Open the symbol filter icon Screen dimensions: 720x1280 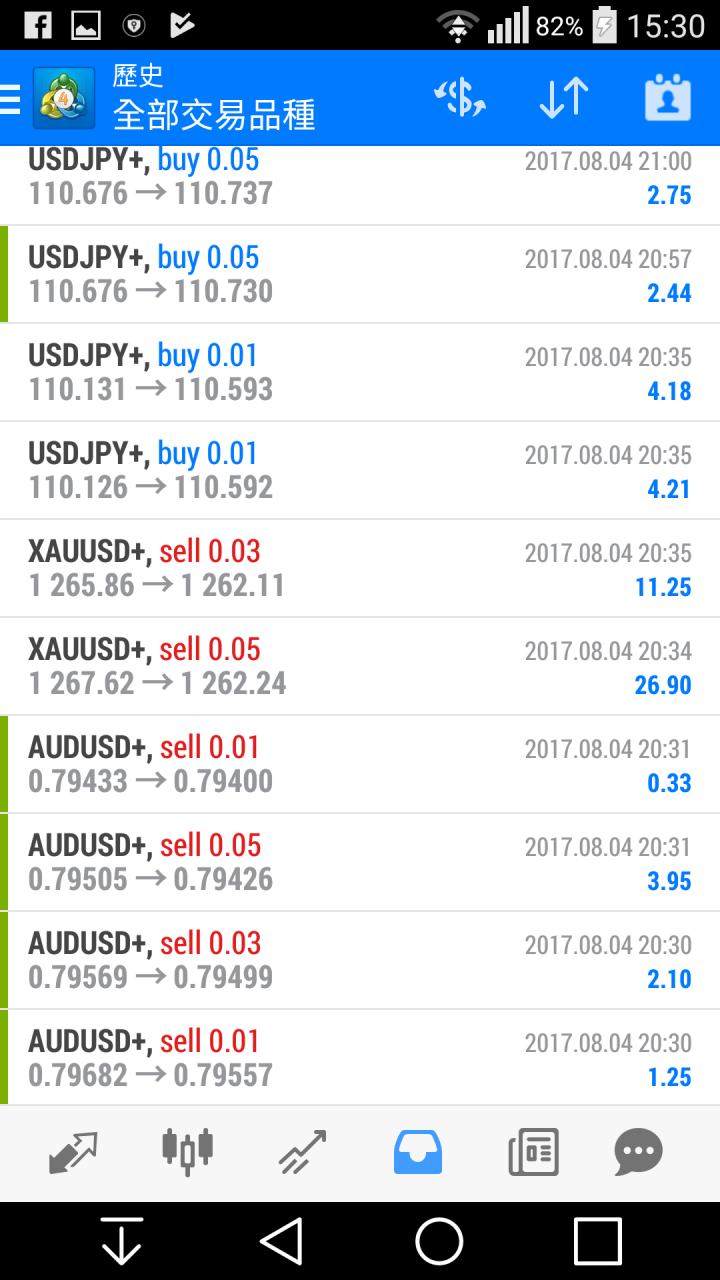tap(460, 98)
